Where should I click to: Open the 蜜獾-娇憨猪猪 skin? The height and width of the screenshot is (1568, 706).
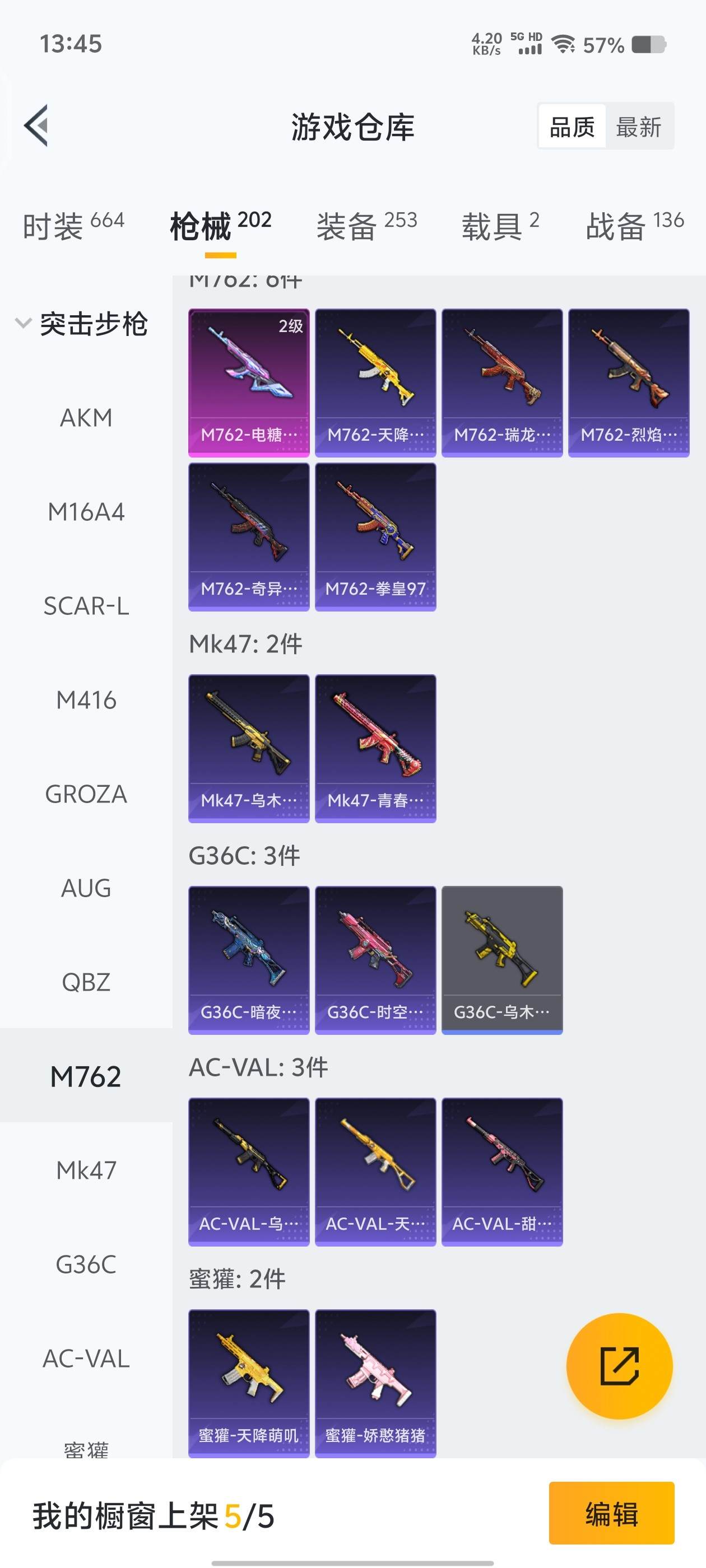[x=375, y=1383]
